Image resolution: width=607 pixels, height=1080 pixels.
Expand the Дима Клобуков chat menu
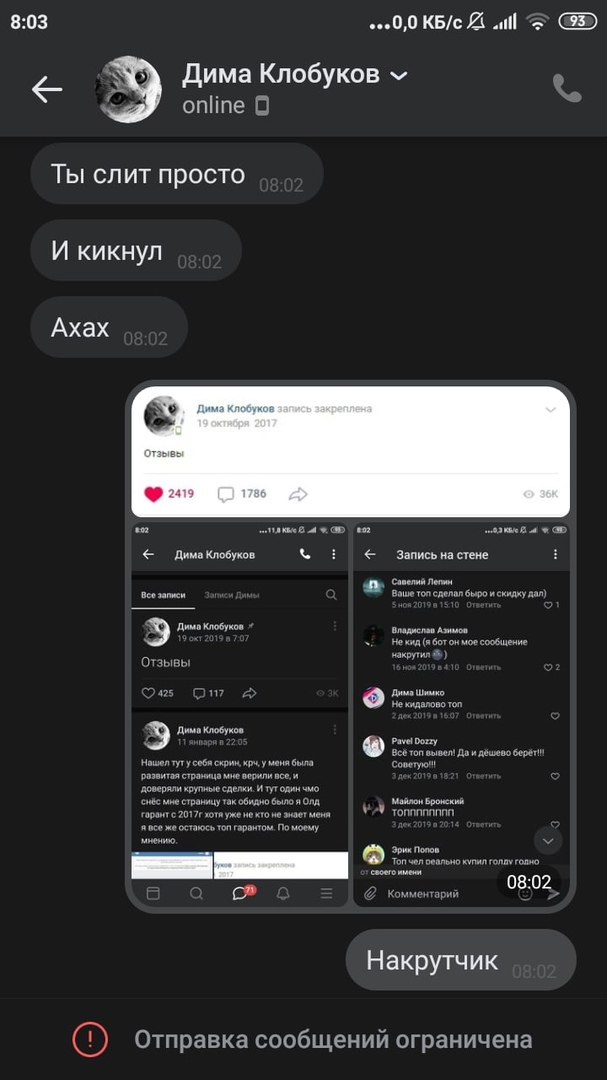[398, 76]
